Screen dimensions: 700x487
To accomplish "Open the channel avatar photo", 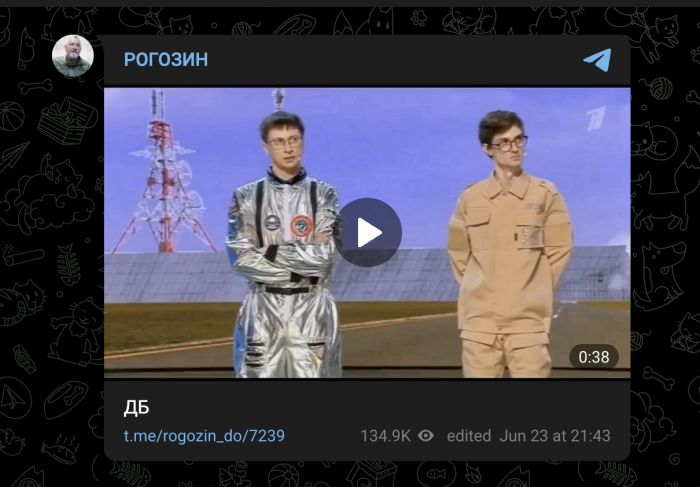I will click(73, 56).
